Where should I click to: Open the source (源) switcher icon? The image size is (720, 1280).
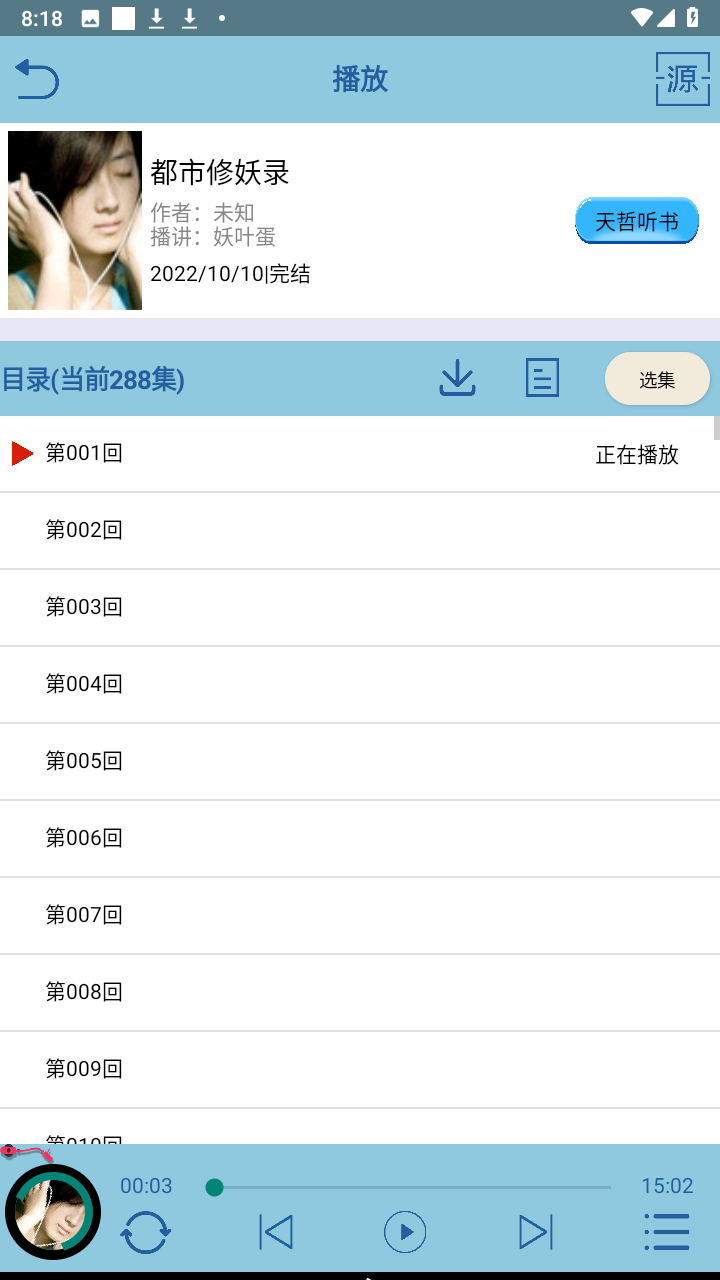[682, 79]
